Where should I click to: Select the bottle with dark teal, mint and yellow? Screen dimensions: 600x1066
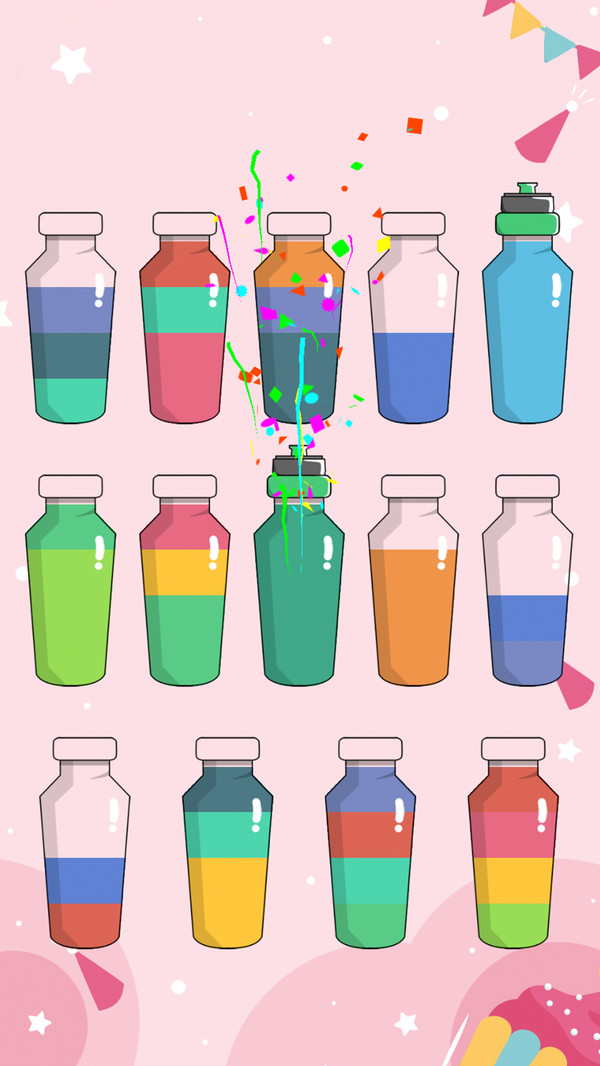227,856
